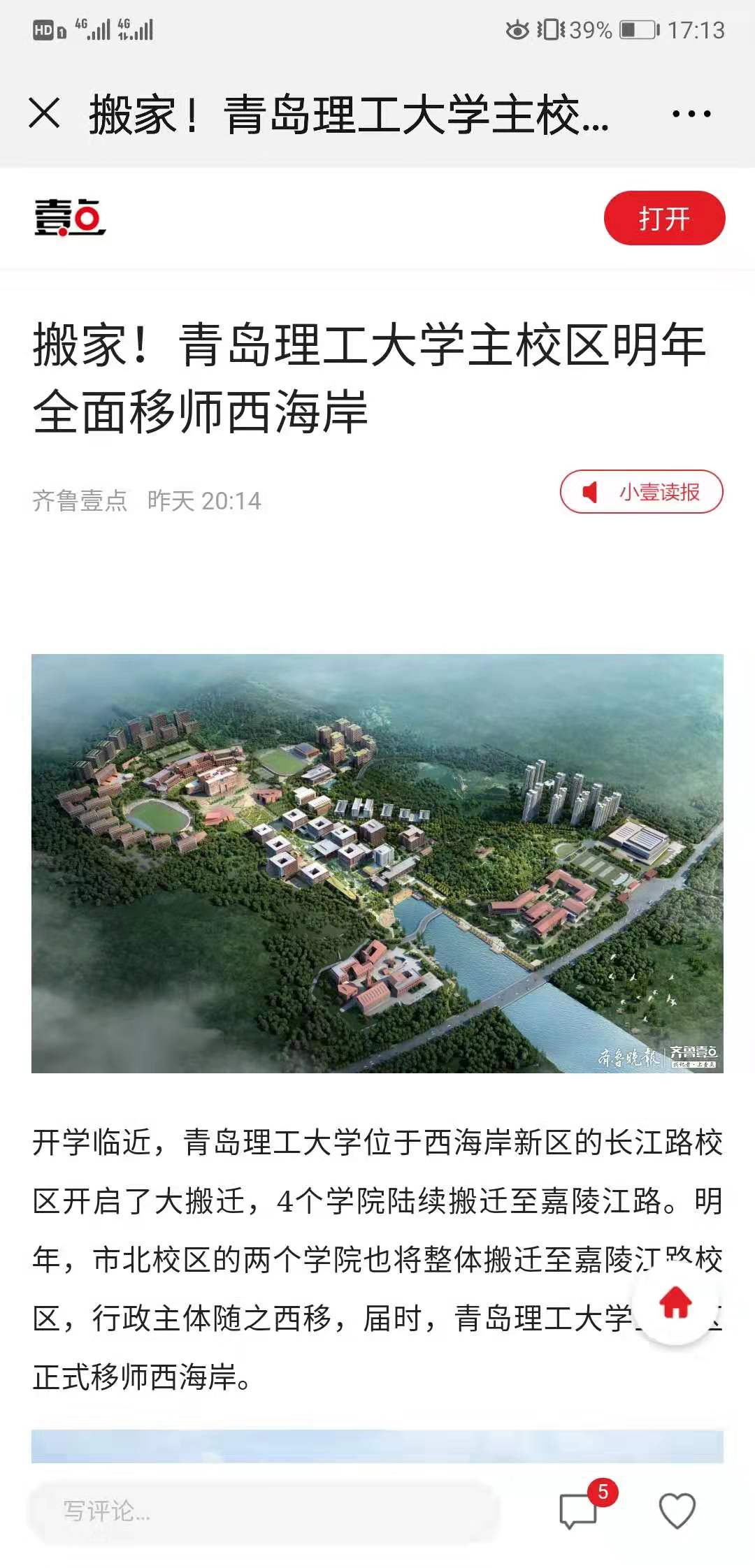Tap the floating red home button
Image resolution: width=755 pixels, height=1568 pixels.
click(675, 1303)
